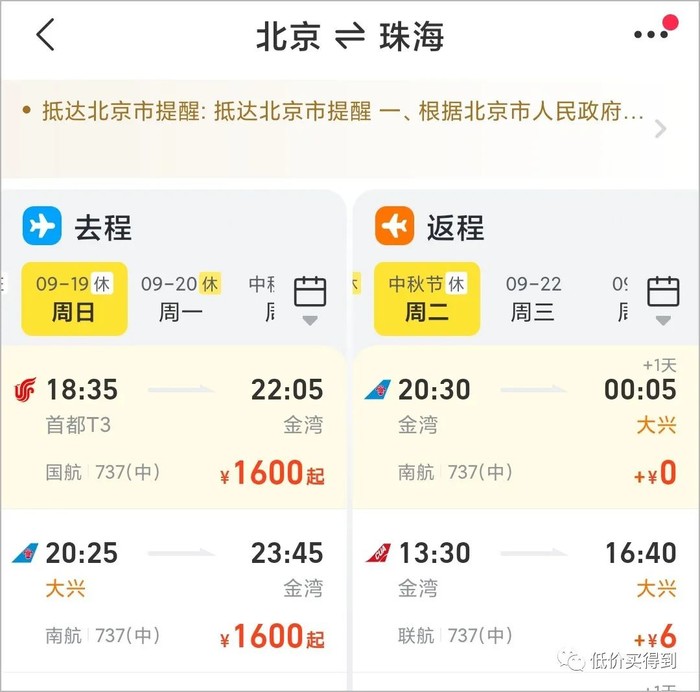This screenshot has width=700, height=692.
Task: Open the 去程 date calendar picker
Action: pos(310,298)
